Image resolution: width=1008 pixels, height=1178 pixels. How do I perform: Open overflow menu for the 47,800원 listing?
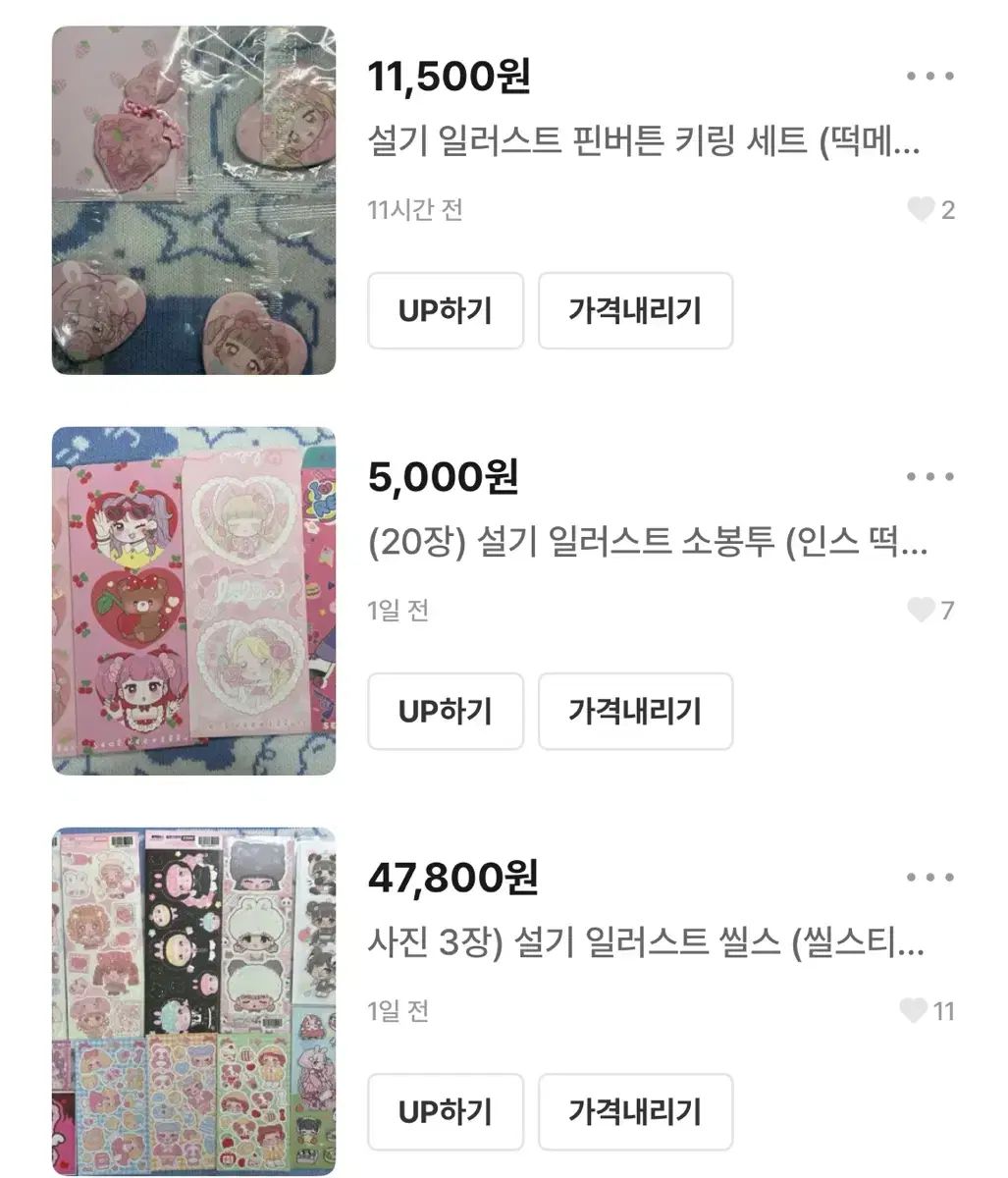click(x=929, y=878)
